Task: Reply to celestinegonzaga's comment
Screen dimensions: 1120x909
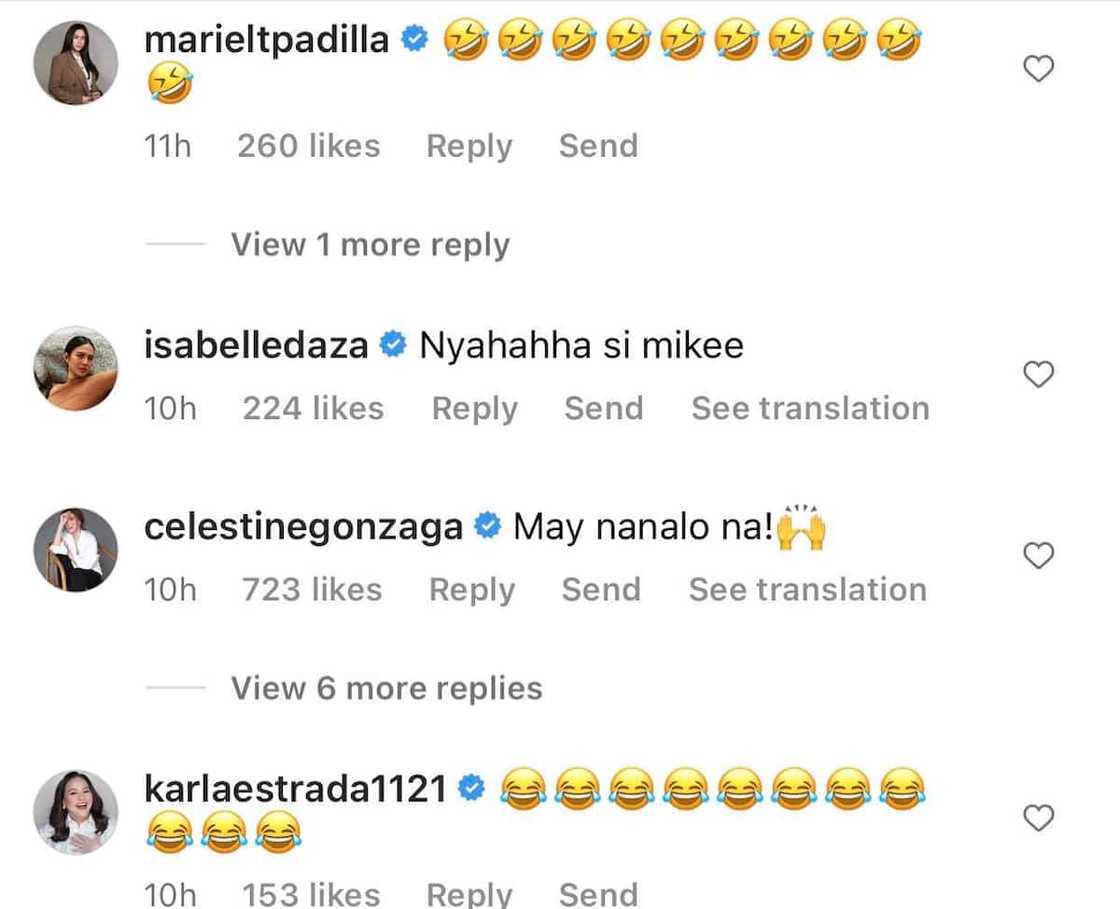Action: pyautogui.click(x=471, y=590)
